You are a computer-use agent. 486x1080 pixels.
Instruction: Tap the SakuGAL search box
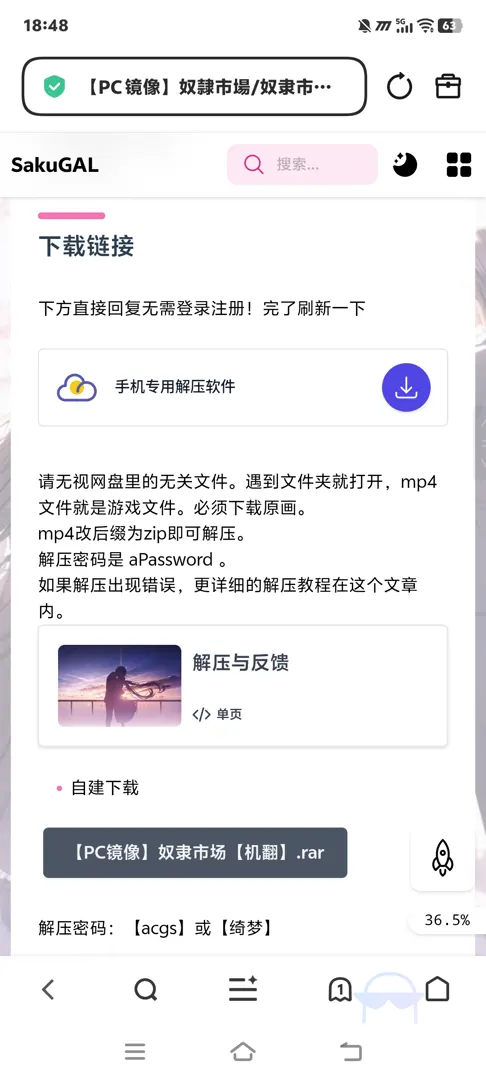[x=302, y=164]
